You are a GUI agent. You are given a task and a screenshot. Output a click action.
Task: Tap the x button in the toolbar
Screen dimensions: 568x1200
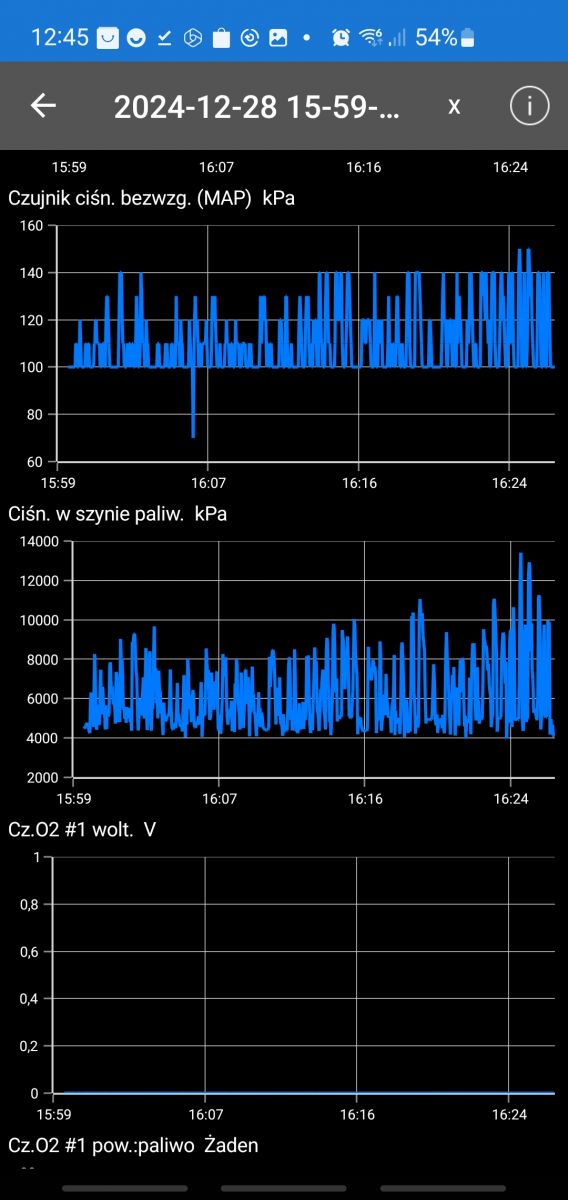454,107
